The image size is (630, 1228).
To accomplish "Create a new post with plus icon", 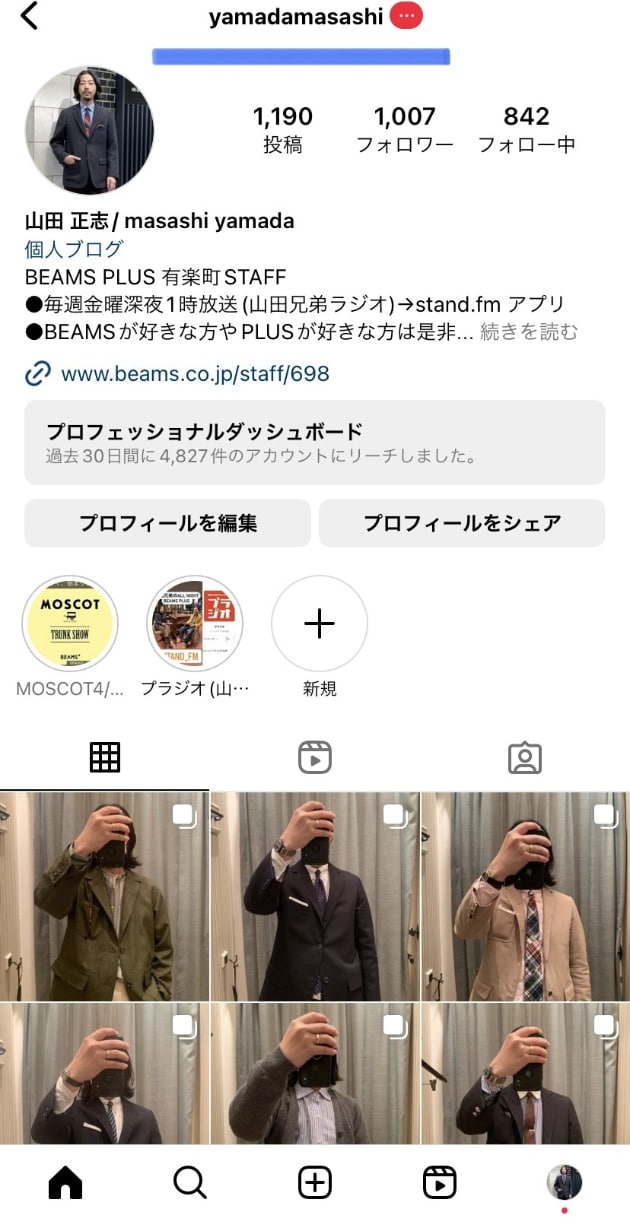I will click(x=315, y=1183).
